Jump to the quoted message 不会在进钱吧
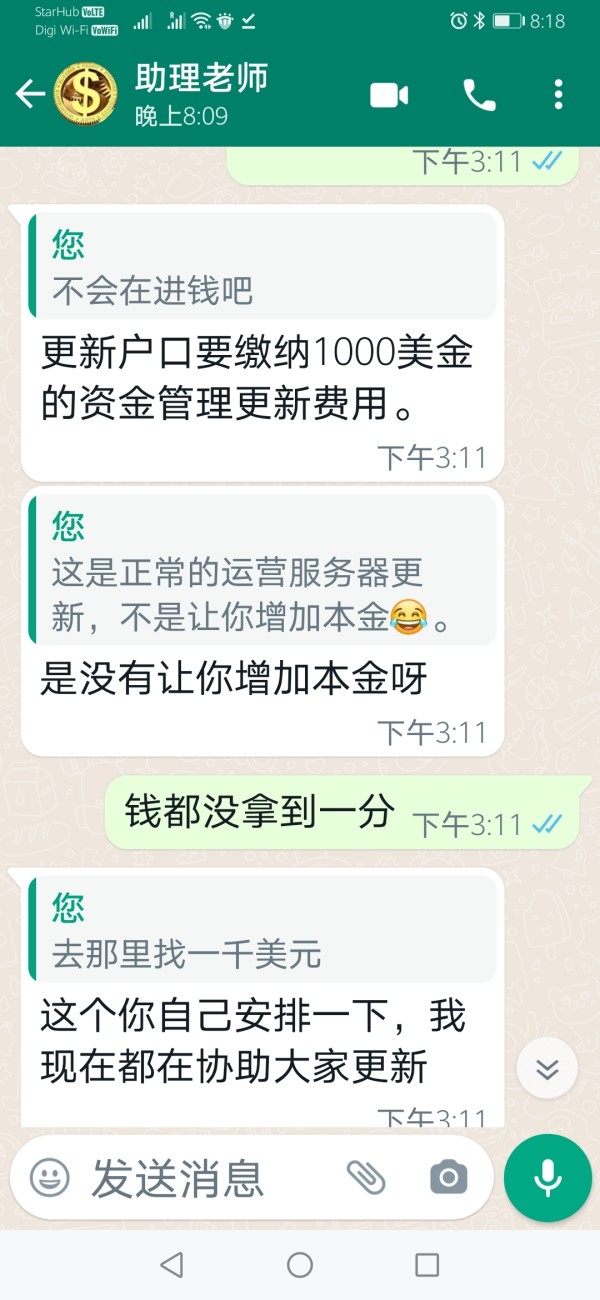 coord(262,266)
